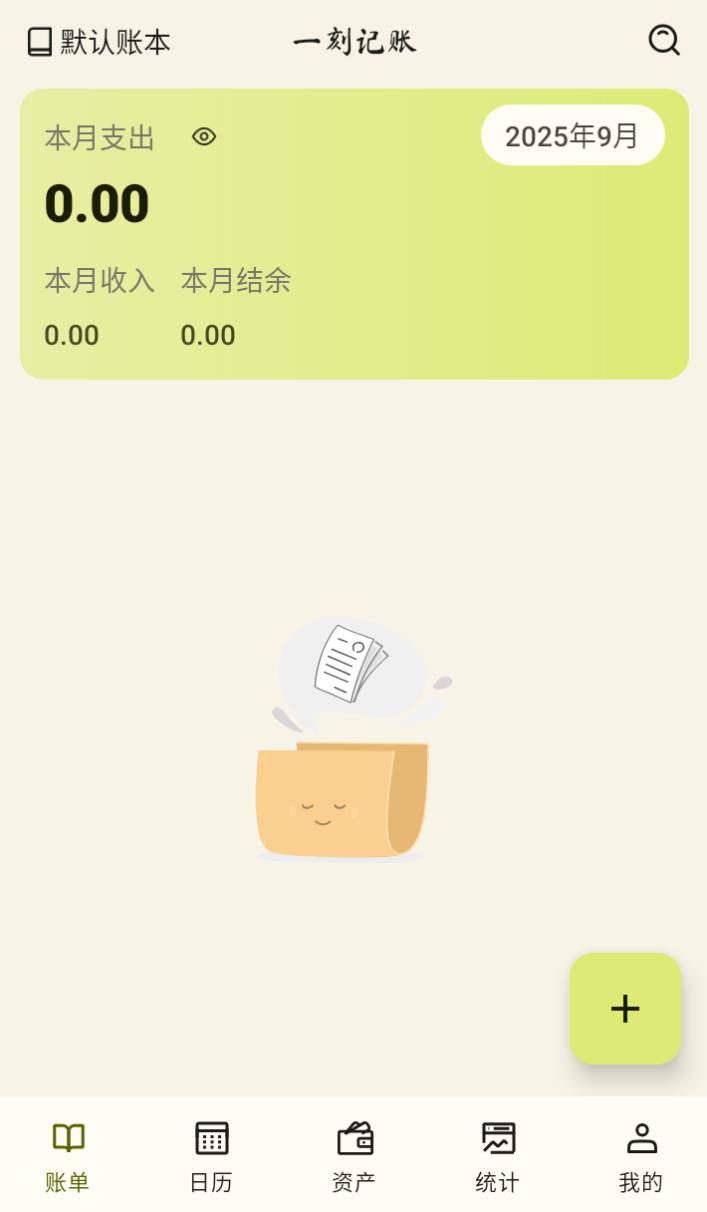Go to the 统计 tab
This screenshot has width=707, height=1212.
tap(497, 1156)
